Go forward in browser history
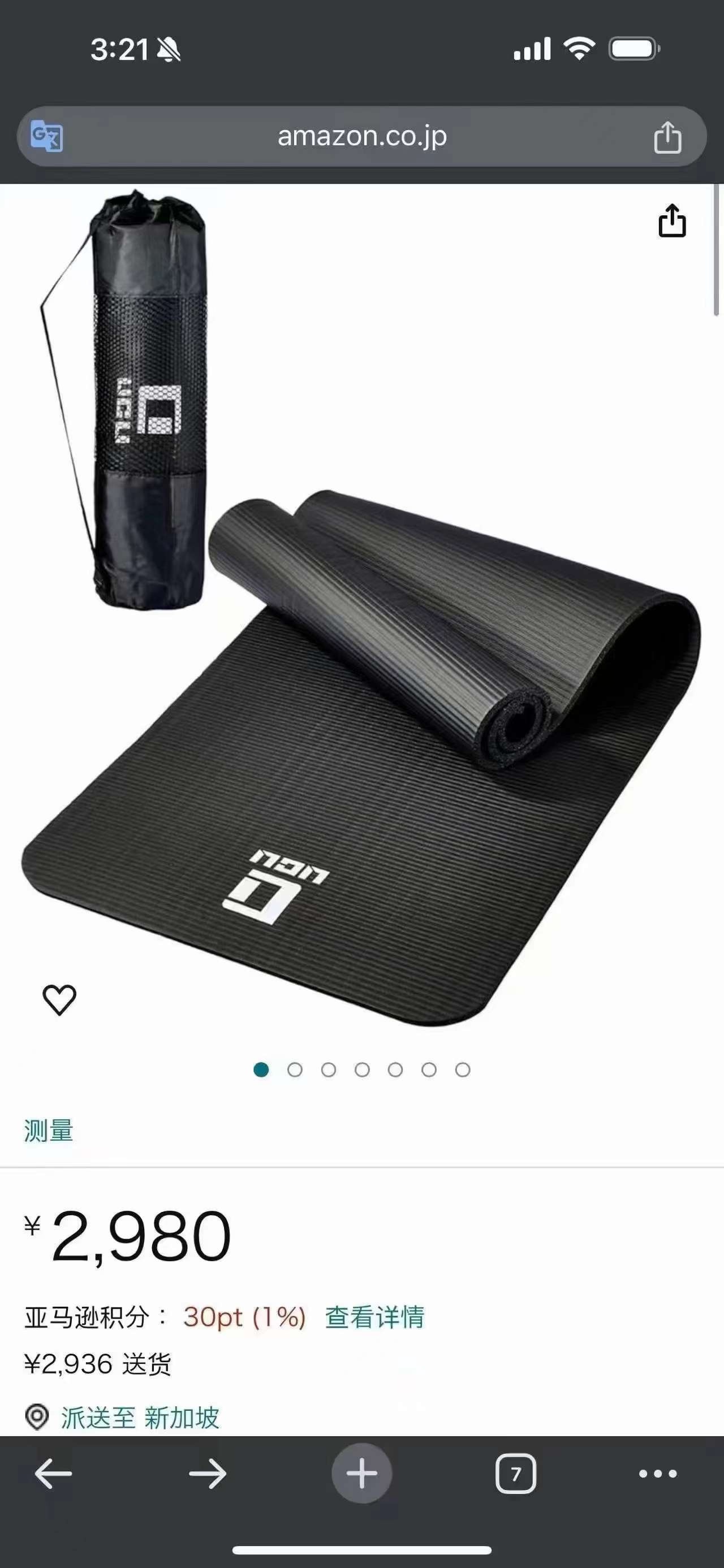Viewport: 724px width, 1568px height. tap(208, 1474)
